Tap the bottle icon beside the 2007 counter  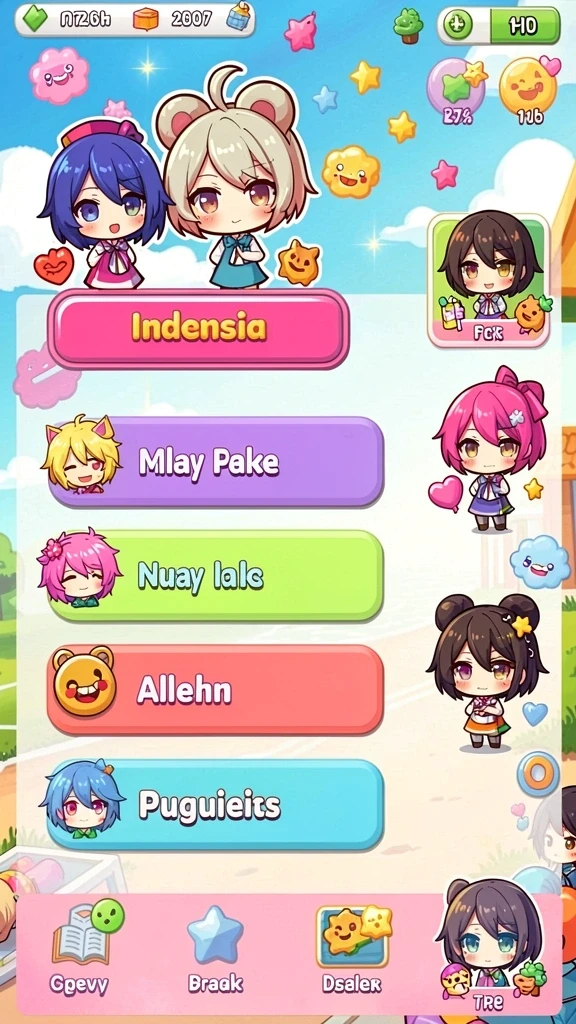tap(238, 17)
